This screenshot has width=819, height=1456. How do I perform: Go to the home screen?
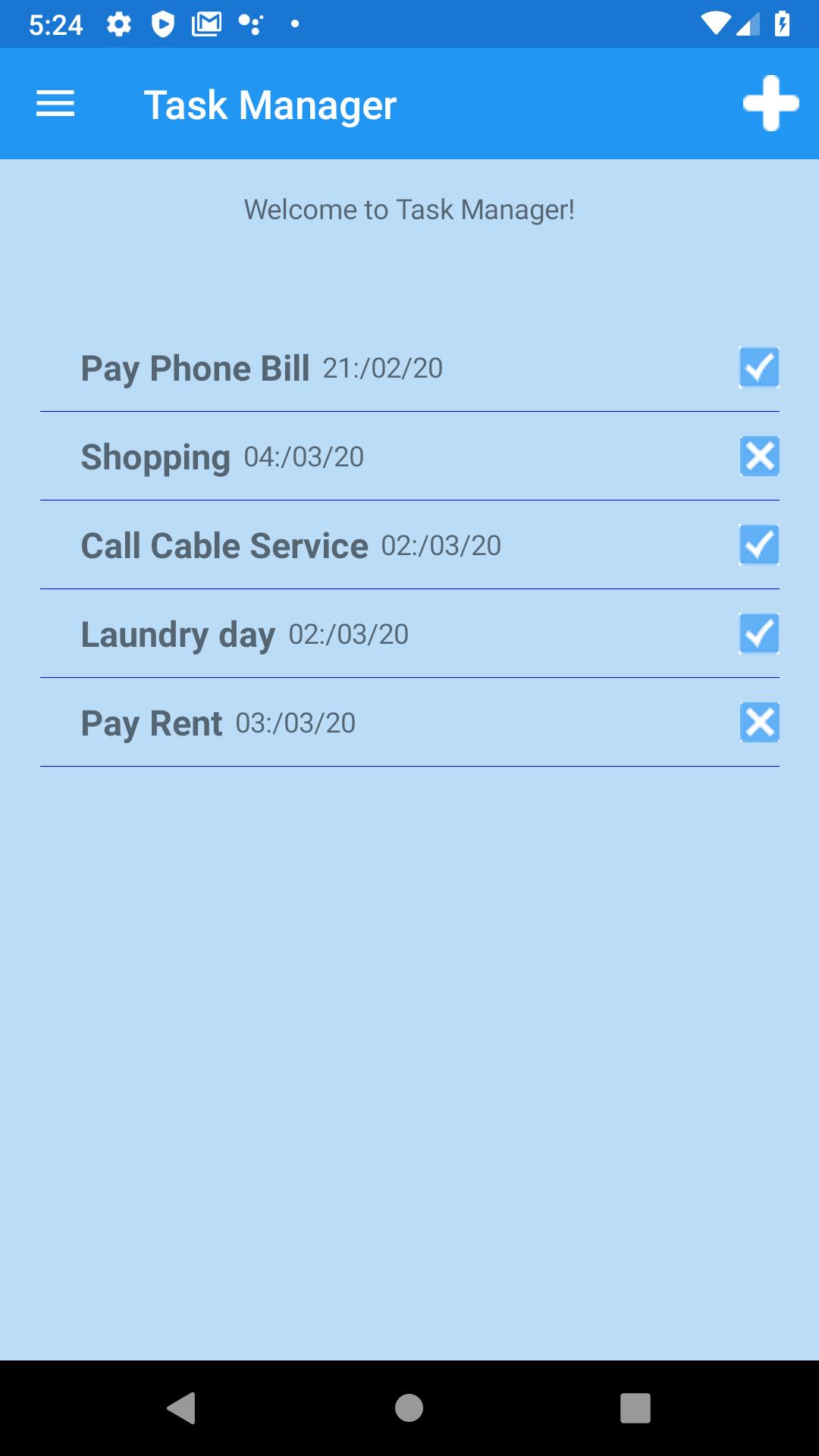pos(409,1408)
